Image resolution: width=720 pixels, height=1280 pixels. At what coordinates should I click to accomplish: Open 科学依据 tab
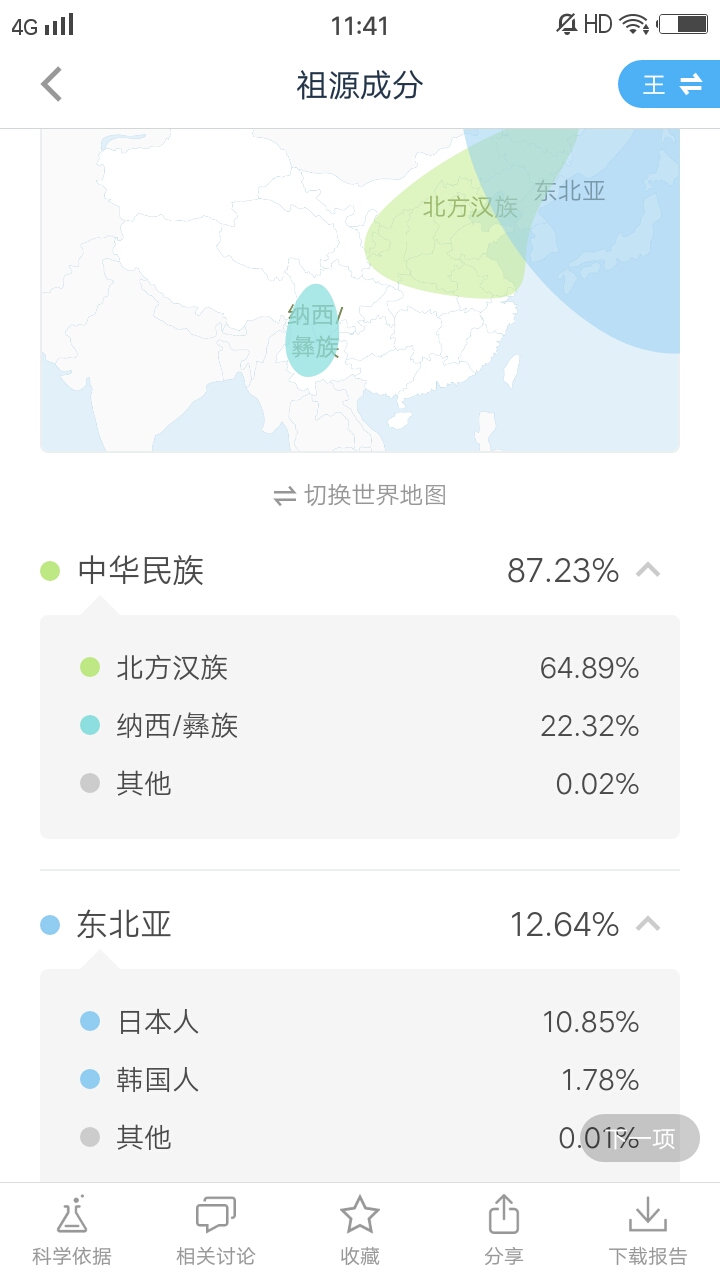72,1230
